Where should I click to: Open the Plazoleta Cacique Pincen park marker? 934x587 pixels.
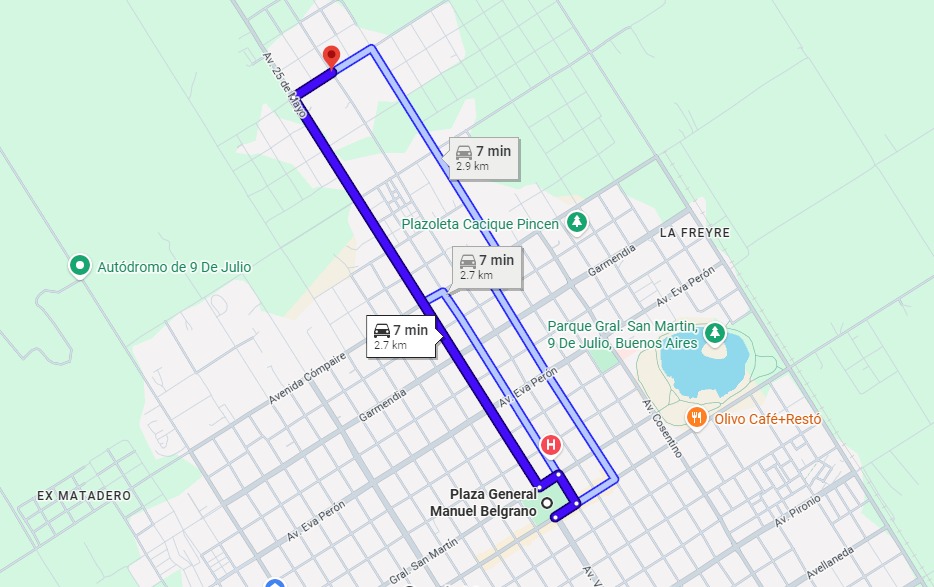[576, 223]
